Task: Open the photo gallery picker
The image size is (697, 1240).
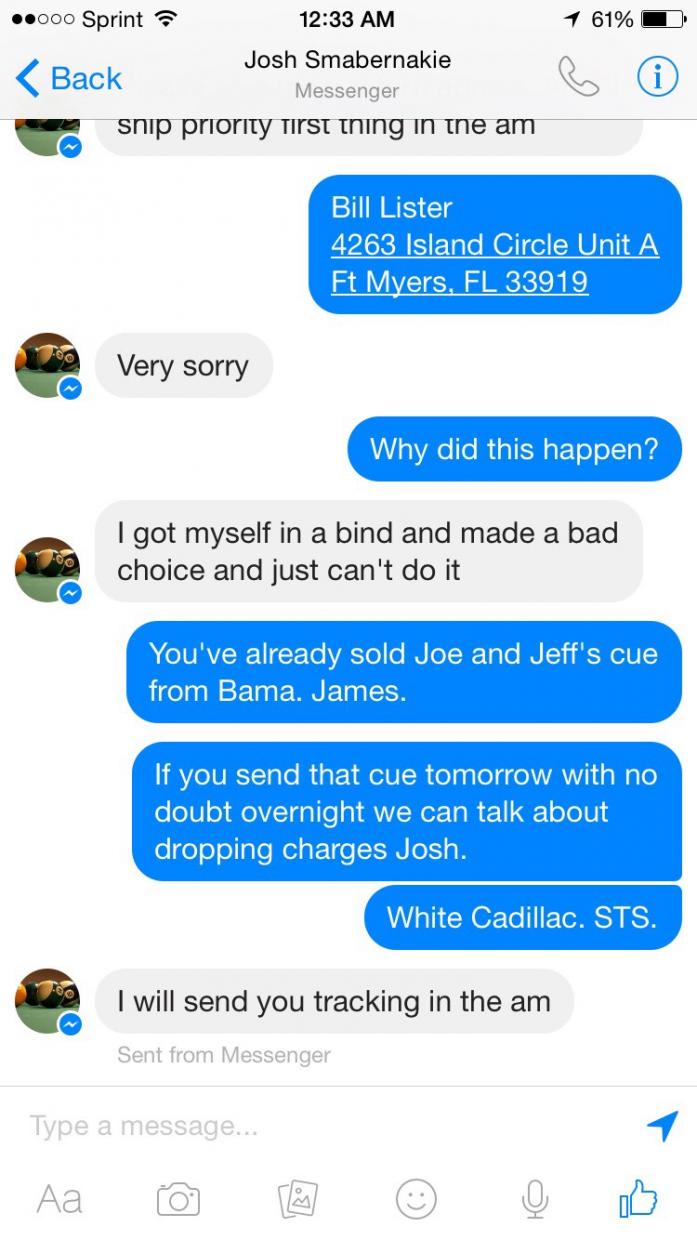Action: coord(297,1198)
